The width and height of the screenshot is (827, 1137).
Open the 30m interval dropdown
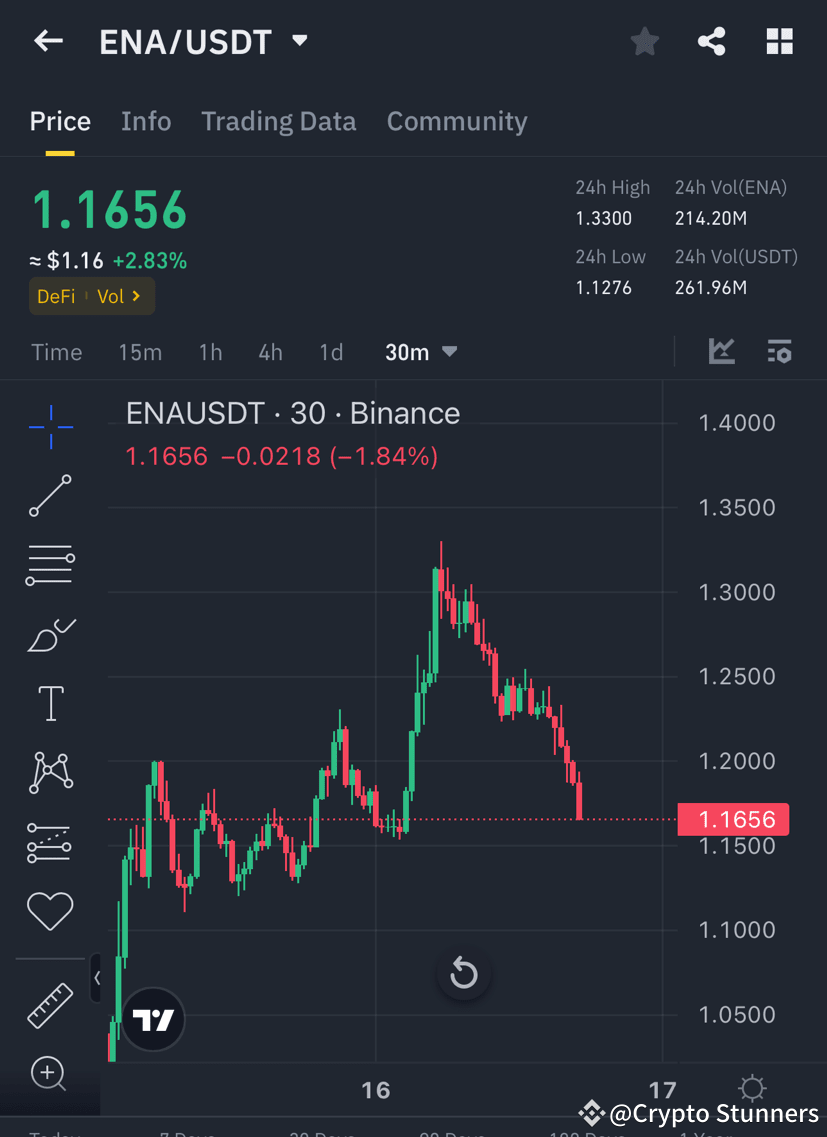[420, 352]
